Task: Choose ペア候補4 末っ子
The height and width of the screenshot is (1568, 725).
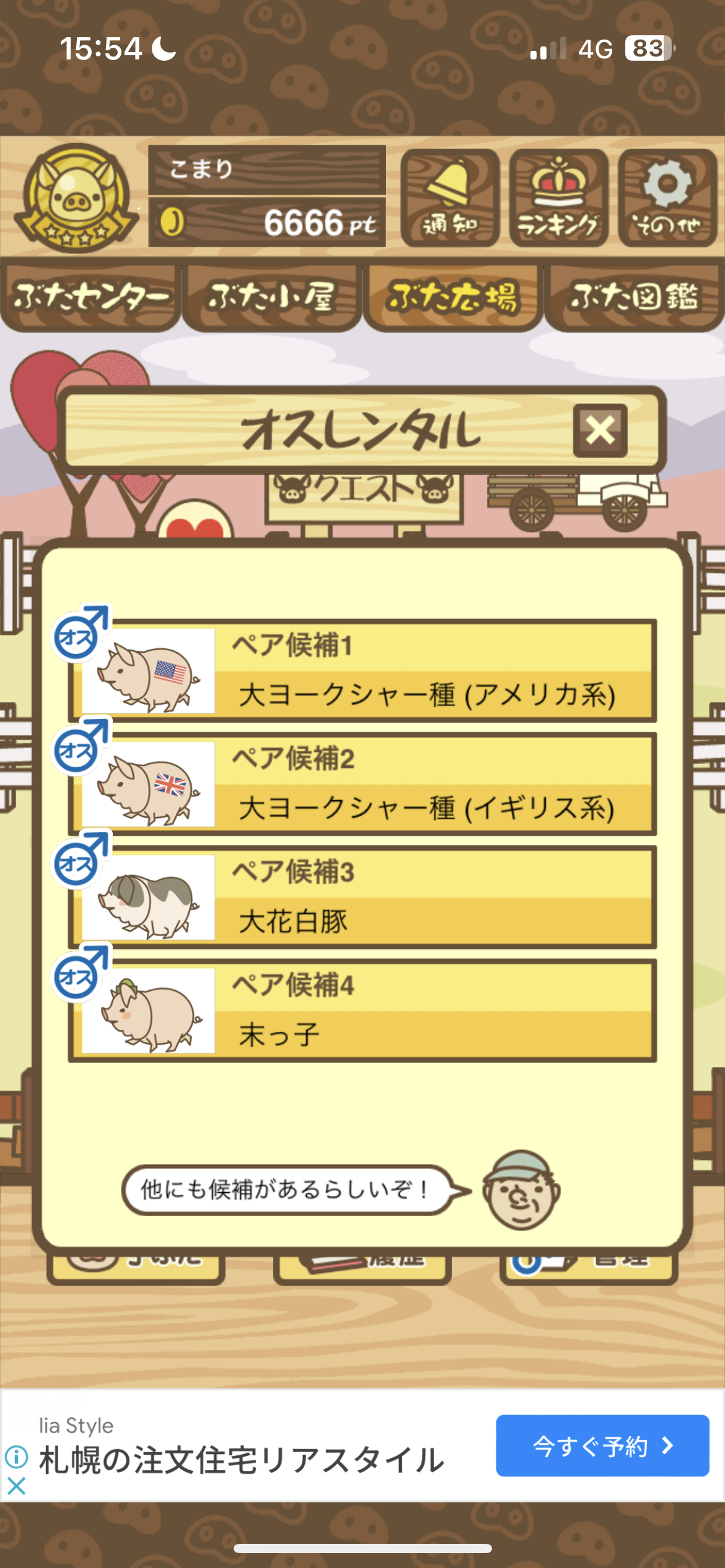Action: pyautogui.click(x=363, y=1011)
